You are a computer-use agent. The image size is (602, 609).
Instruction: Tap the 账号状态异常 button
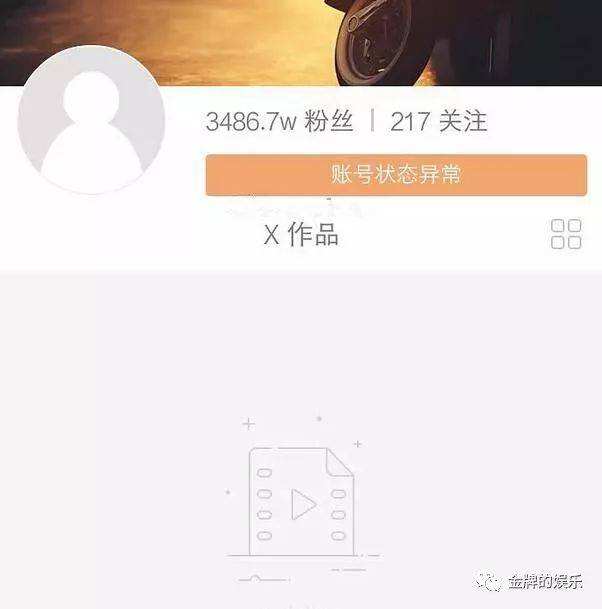pyautogui.click(x=396, y=175)
